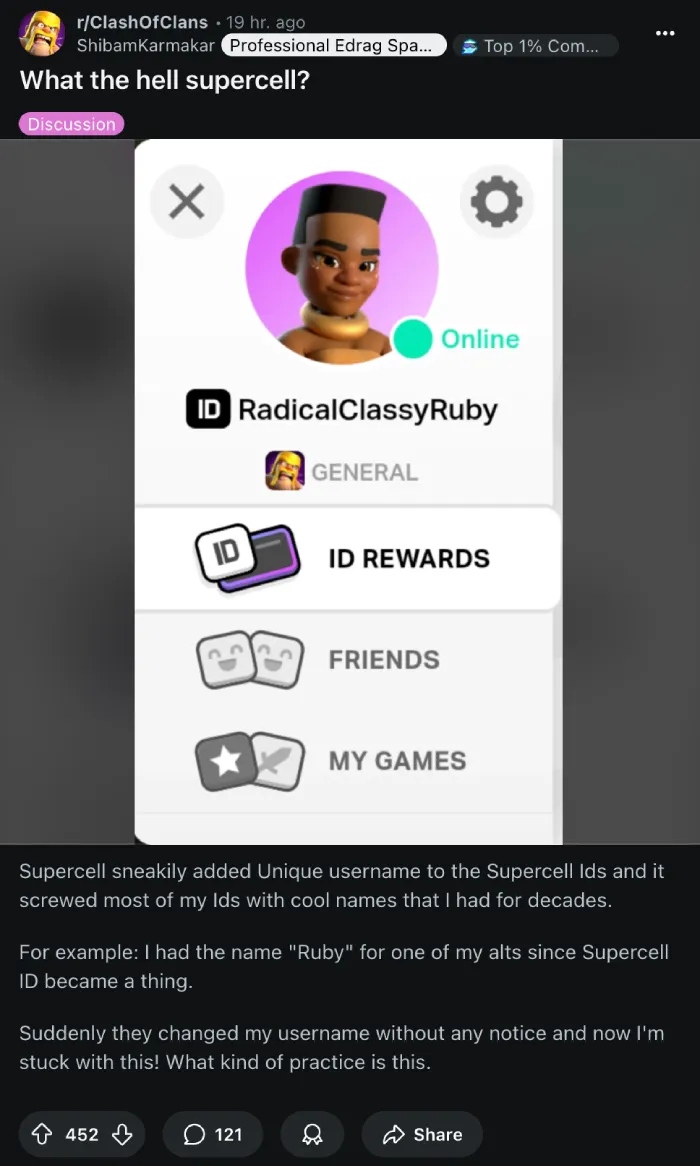Open the 121 comments
The height and width of the screenshot is (1166, 700).
pos(213,1134)
